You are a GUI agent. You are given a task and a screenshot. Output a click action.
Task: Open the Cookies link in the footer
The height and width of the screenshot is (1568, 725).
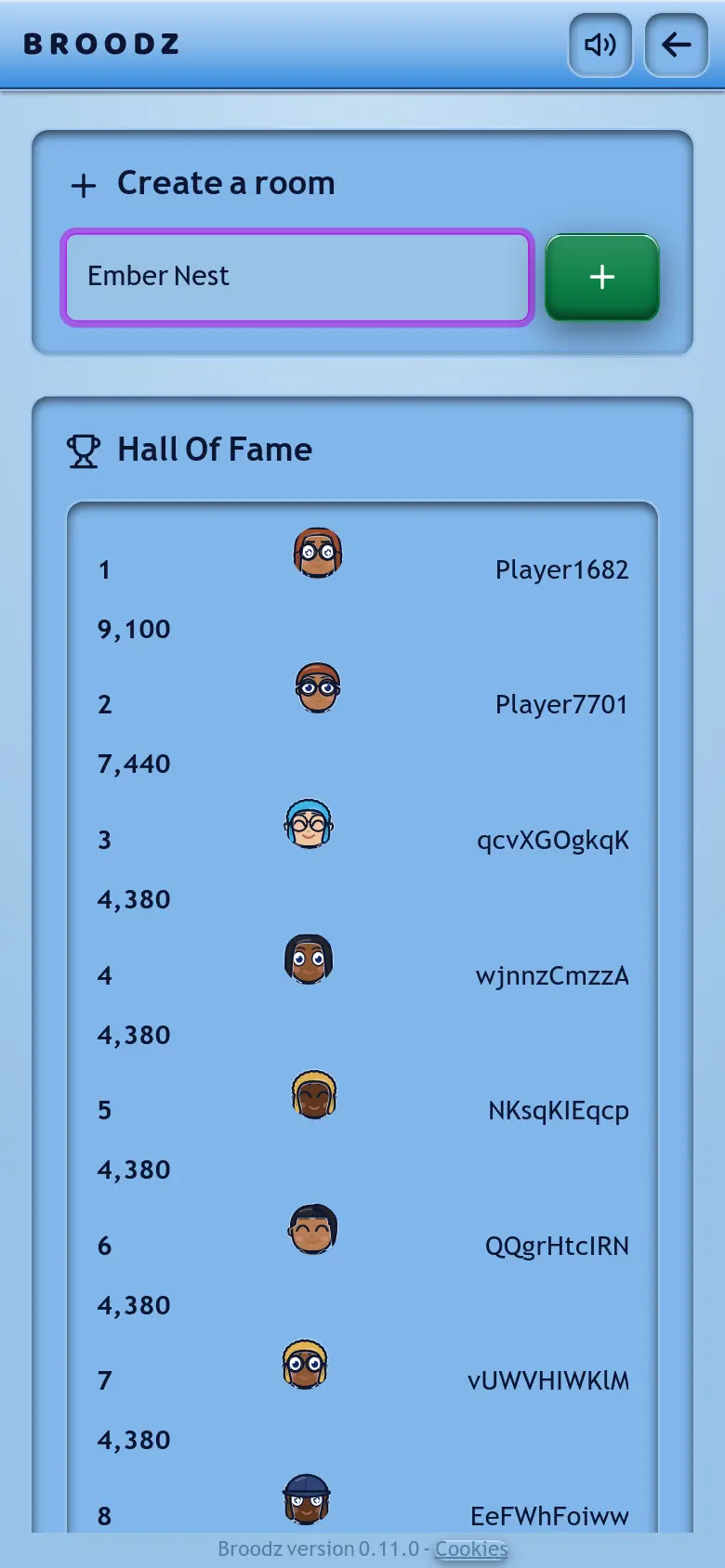pos(471,1548)
